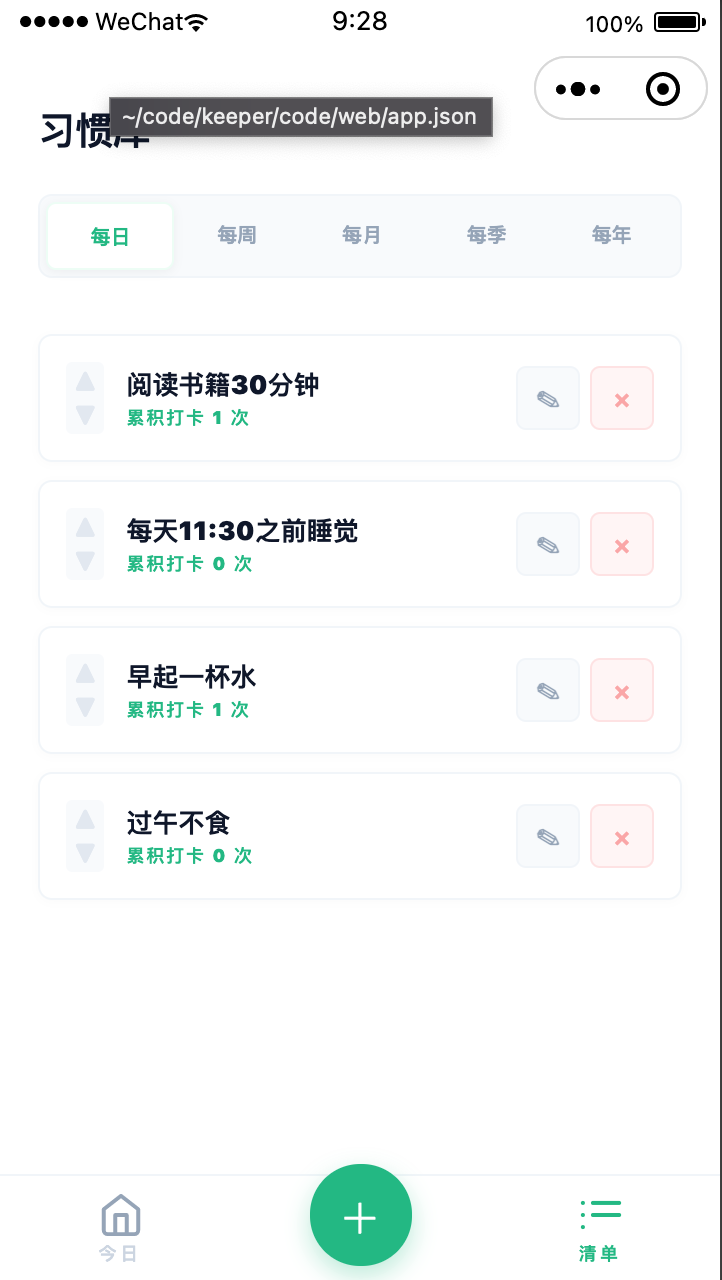Delete the 过午不食 habit

coord(621,836)
